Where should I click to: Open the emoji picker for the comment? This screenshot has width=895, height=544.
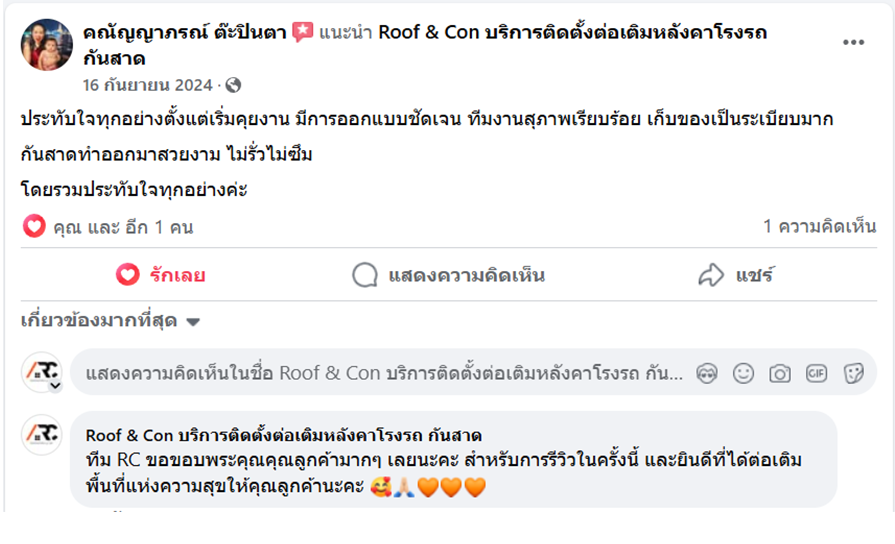pyautogui.click(x=743, y=374)
